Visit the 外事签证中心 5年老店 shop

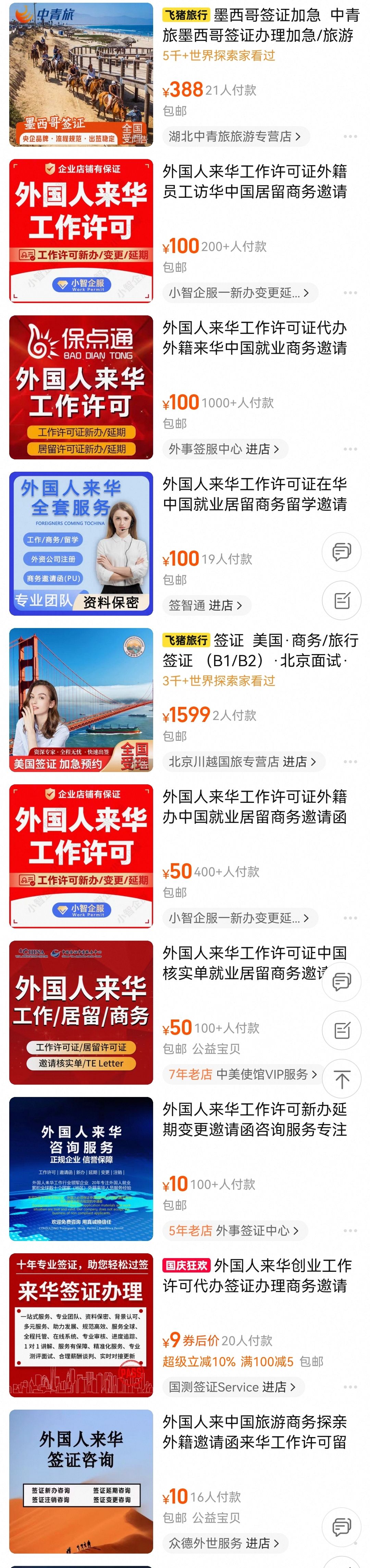pos(234,1231)
